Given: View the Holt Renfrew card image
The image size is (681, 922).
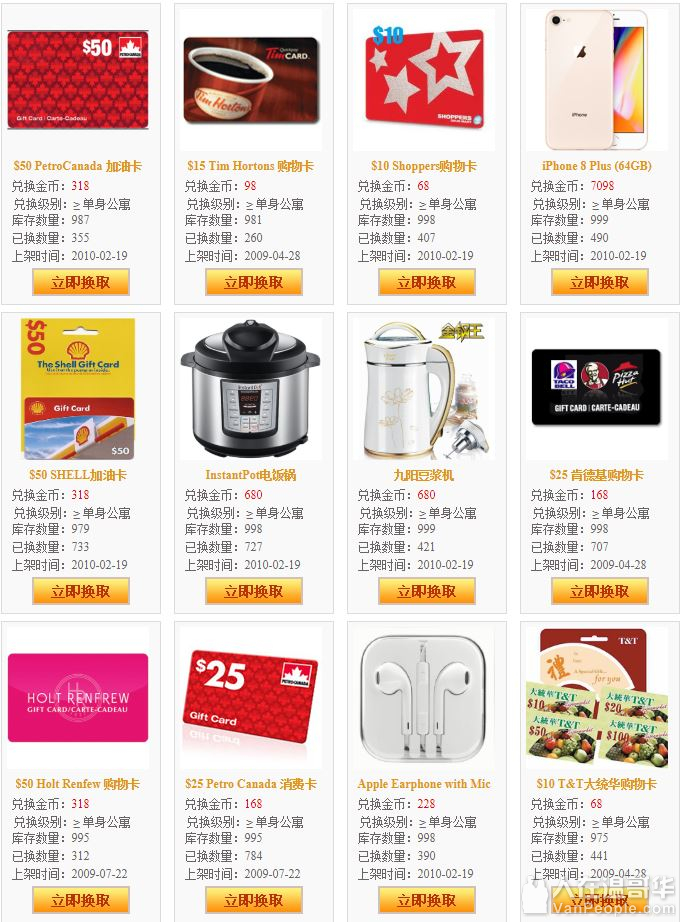Looking at the screenshot, I should (x=78, y=698).
